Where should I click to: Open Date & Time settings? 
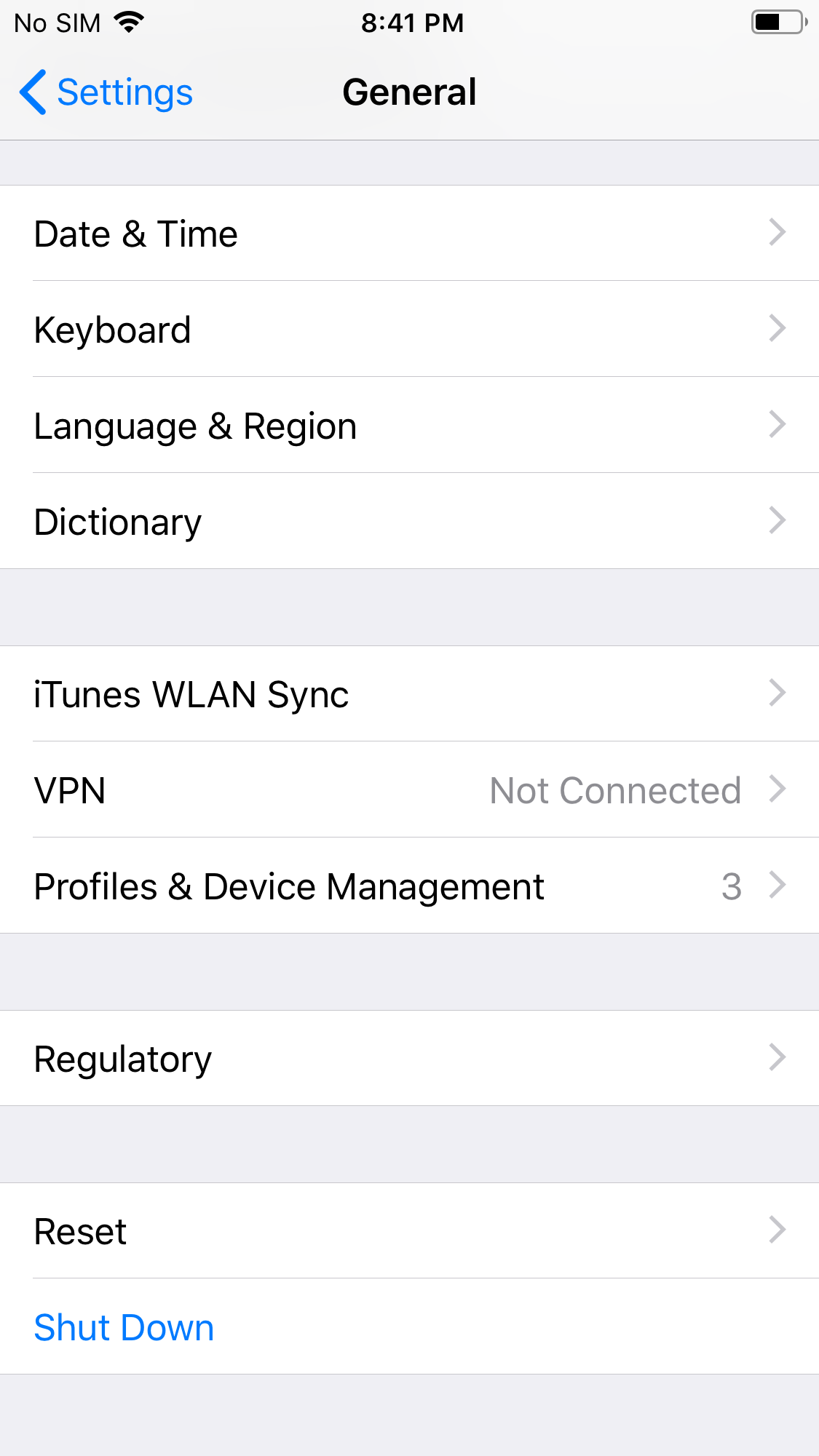[x=409, y=234]
